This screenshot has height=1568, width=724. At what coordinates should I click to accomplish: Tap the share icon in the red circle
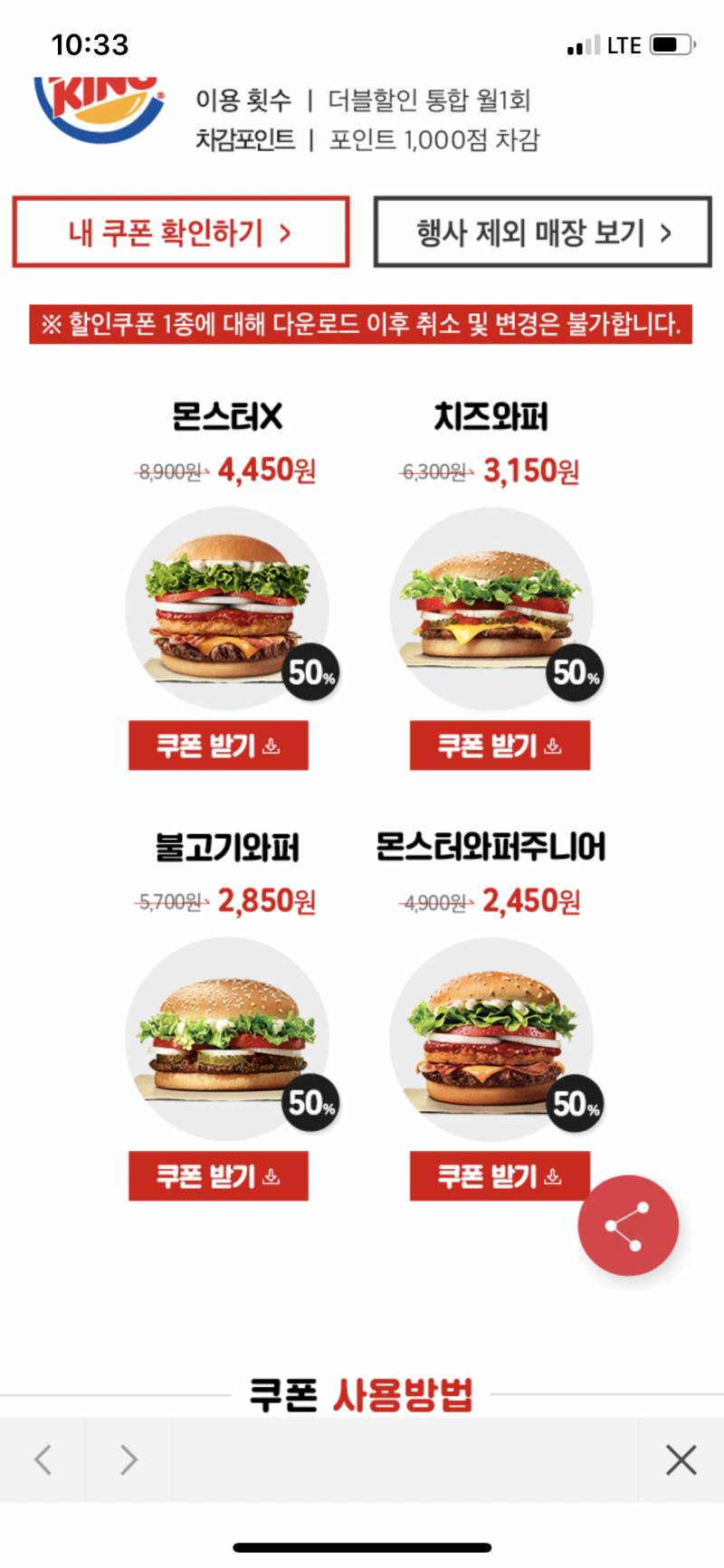[x=627, y=1223]
